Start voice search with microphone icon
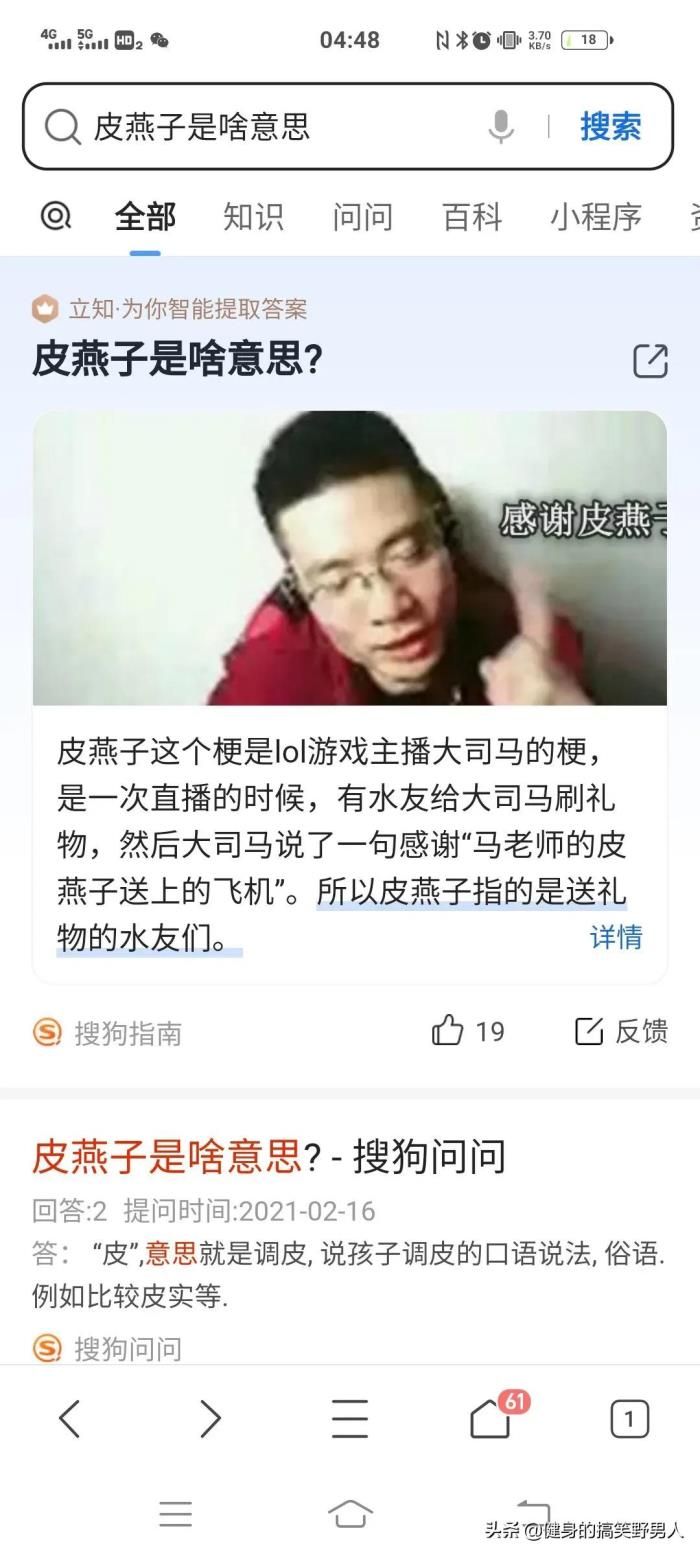This screenshot has width=700, height=1555. tap(500, 127)
